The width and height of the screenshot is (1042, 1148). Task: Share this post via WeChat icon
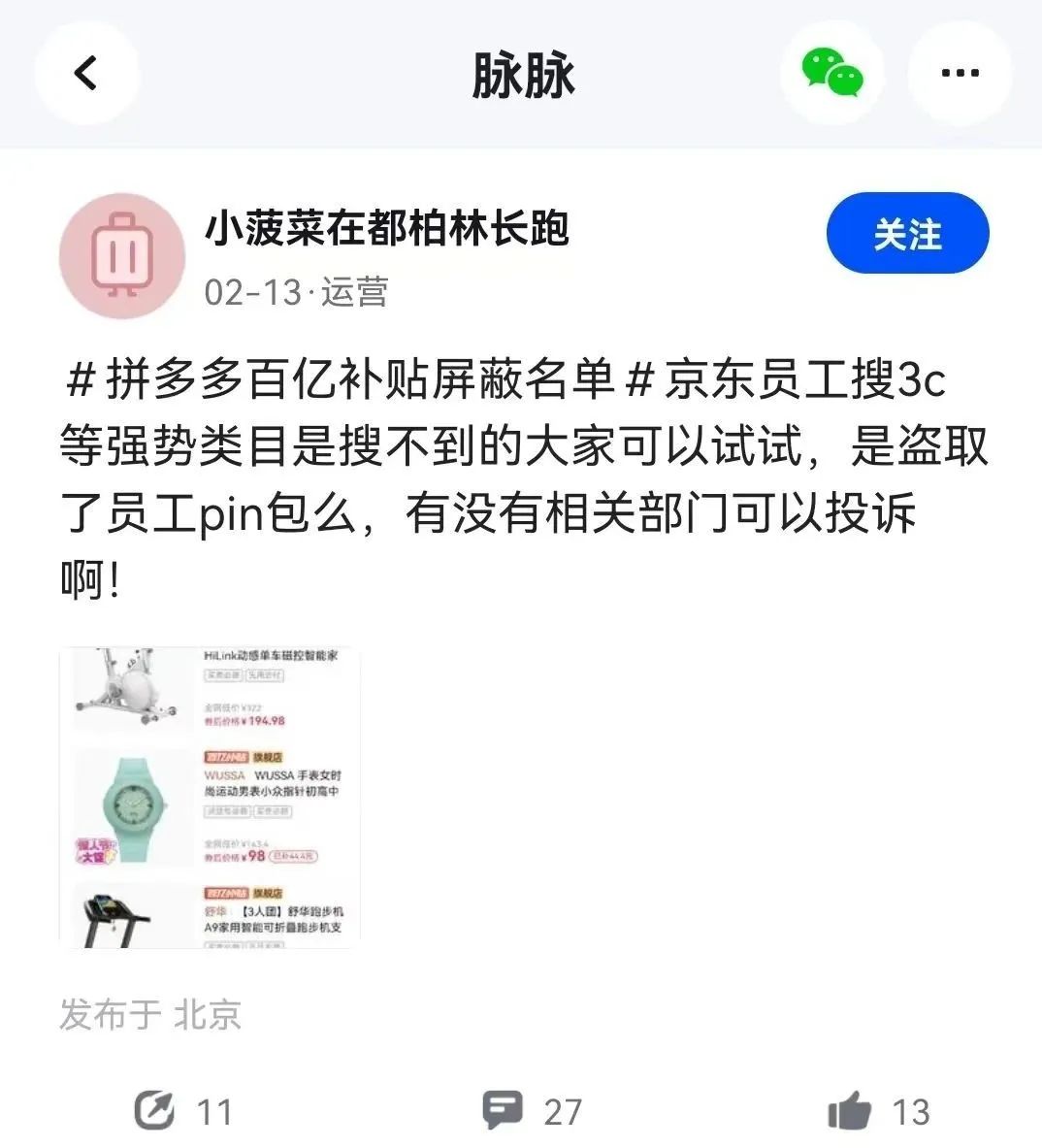(832, 73)
